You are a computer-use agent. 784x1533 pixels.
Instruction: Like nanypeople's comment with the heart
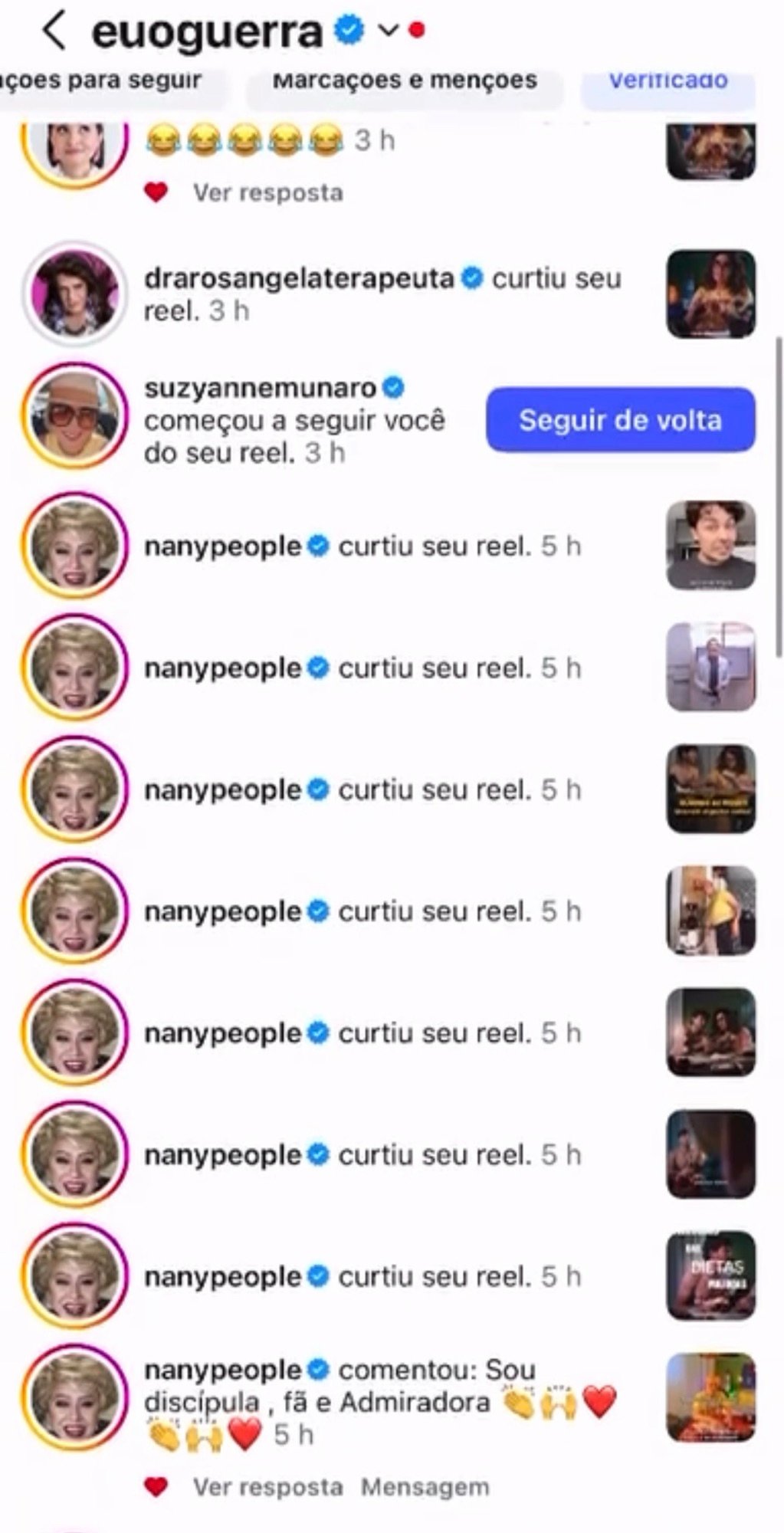click(x=156, y=1488)
